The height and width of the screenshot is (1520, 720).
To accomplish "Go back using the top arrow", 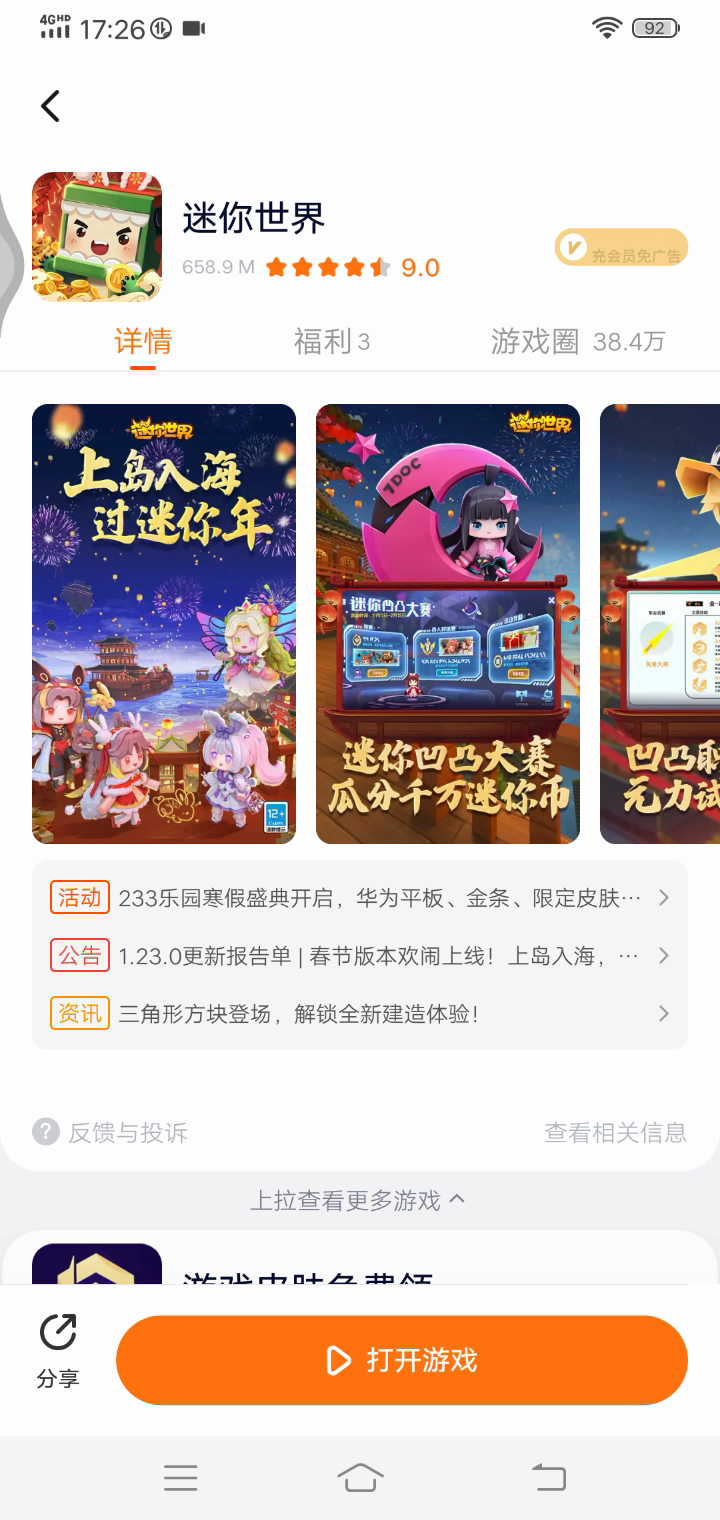I will (50, 106).
